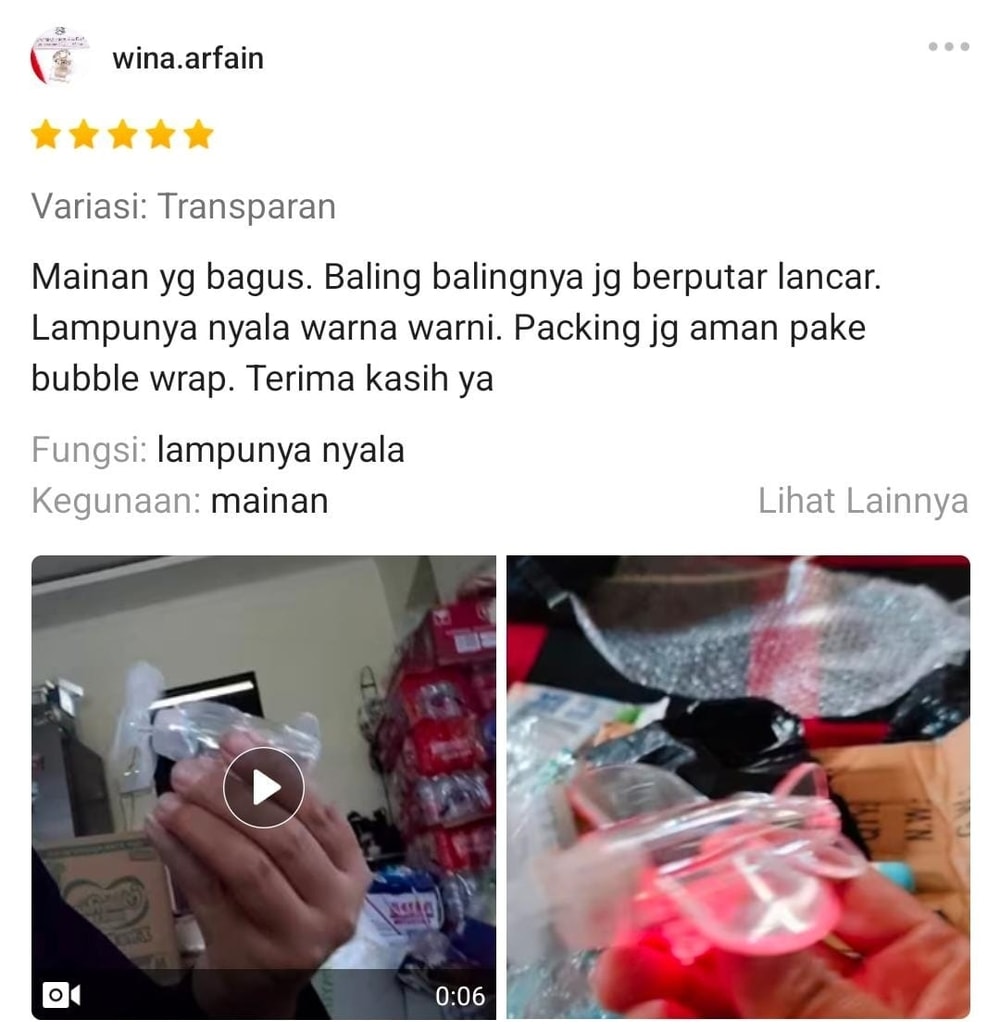
Task: Click the middle star in the rating row
Action: [123, 134]
